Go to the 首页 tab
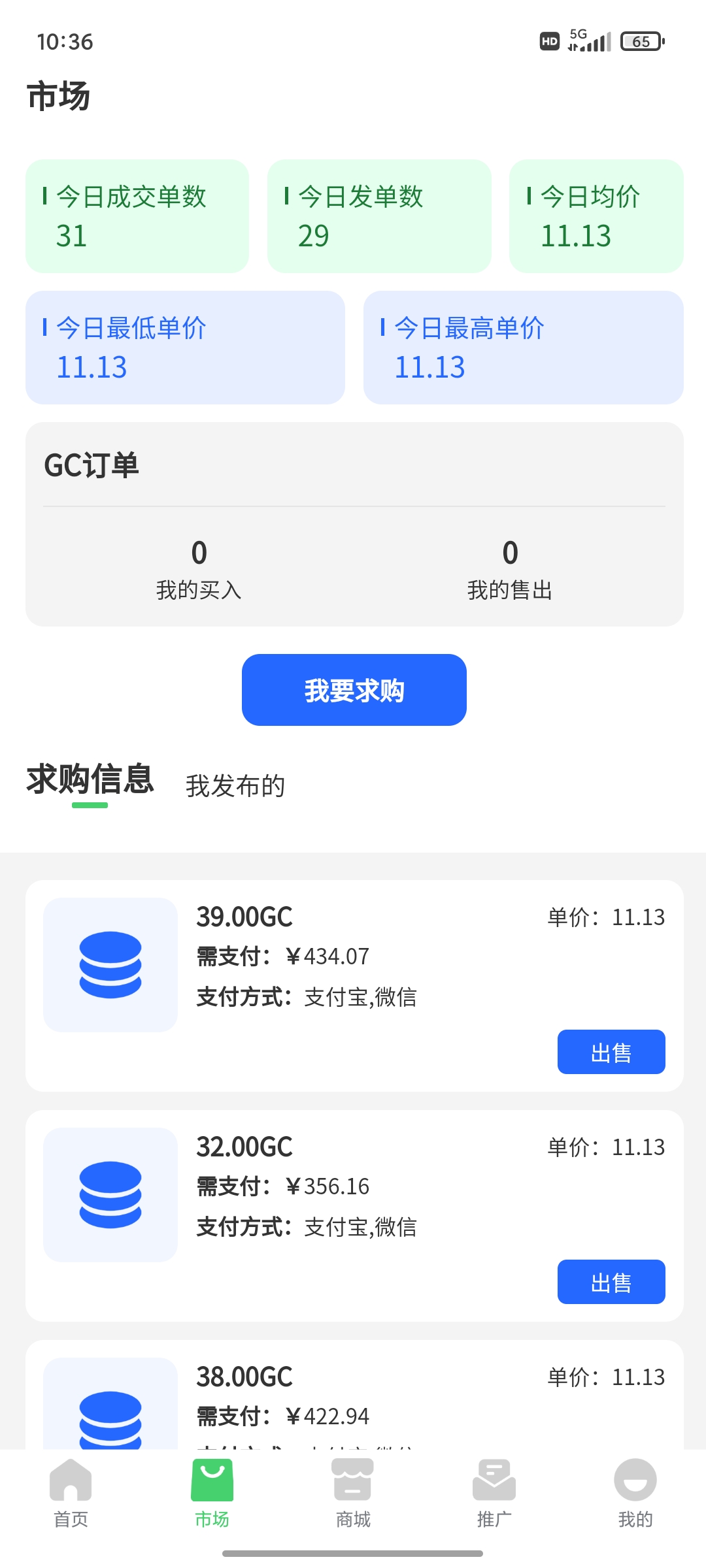 click(71, 1494)
